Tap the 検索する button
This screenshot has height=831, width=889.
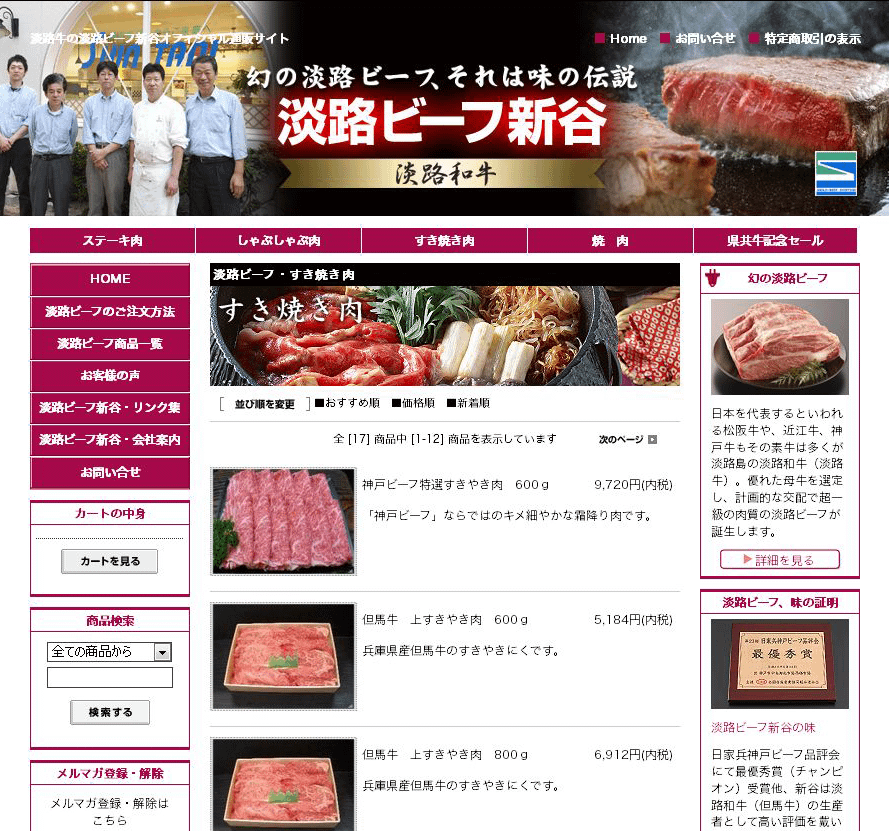click(x=110, y=712)
